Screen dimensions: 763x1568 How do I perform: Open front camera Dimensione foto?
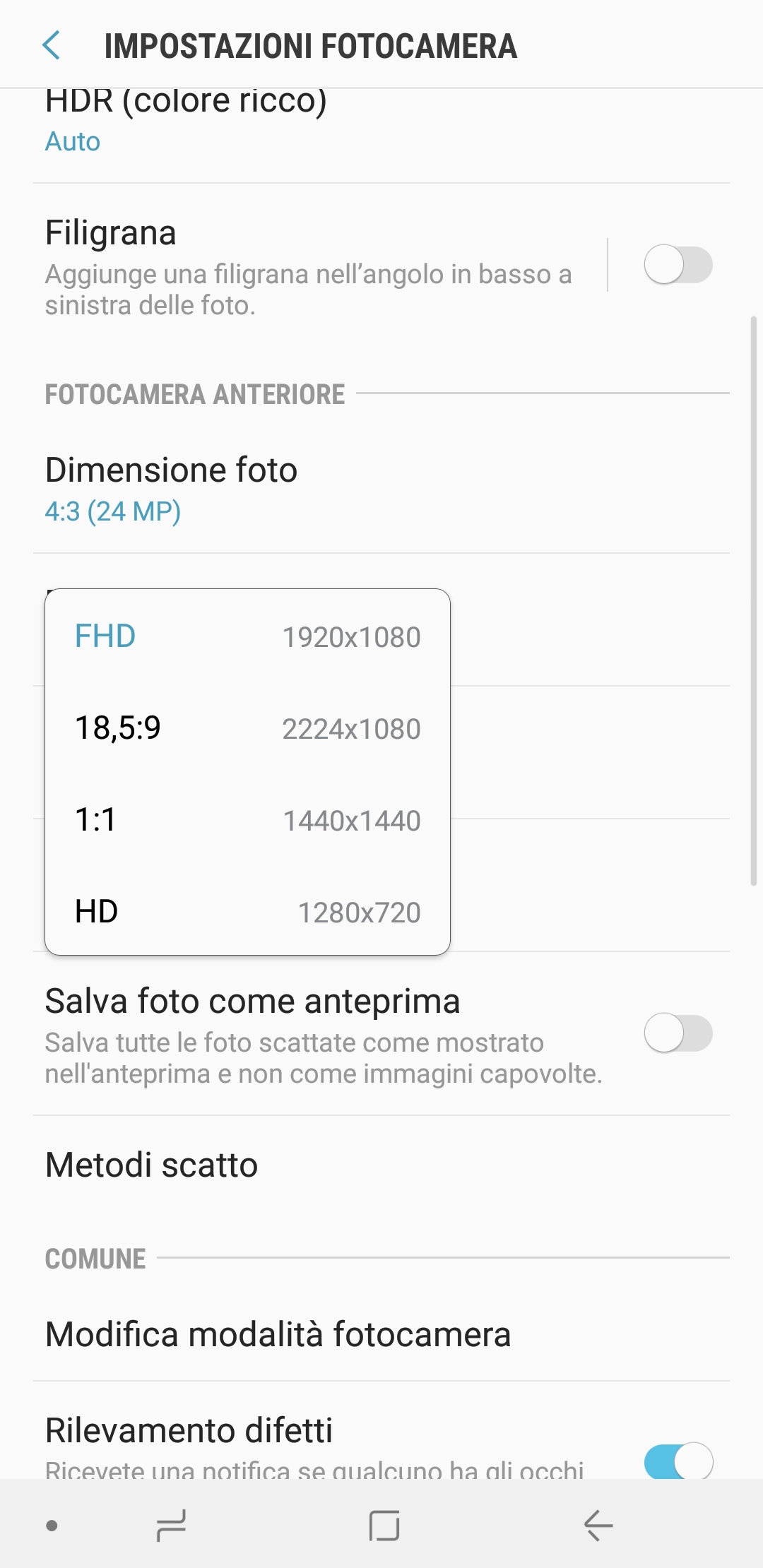(x=381, y=489)
